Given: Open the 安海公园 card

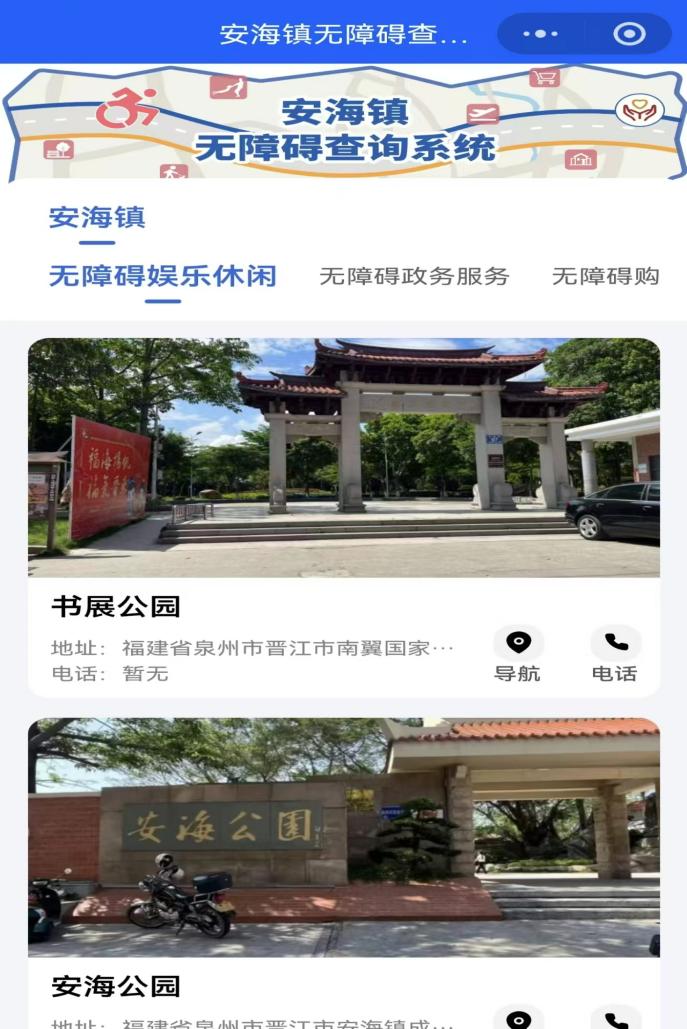Looking at the screenshot, I should coord(344,873).
